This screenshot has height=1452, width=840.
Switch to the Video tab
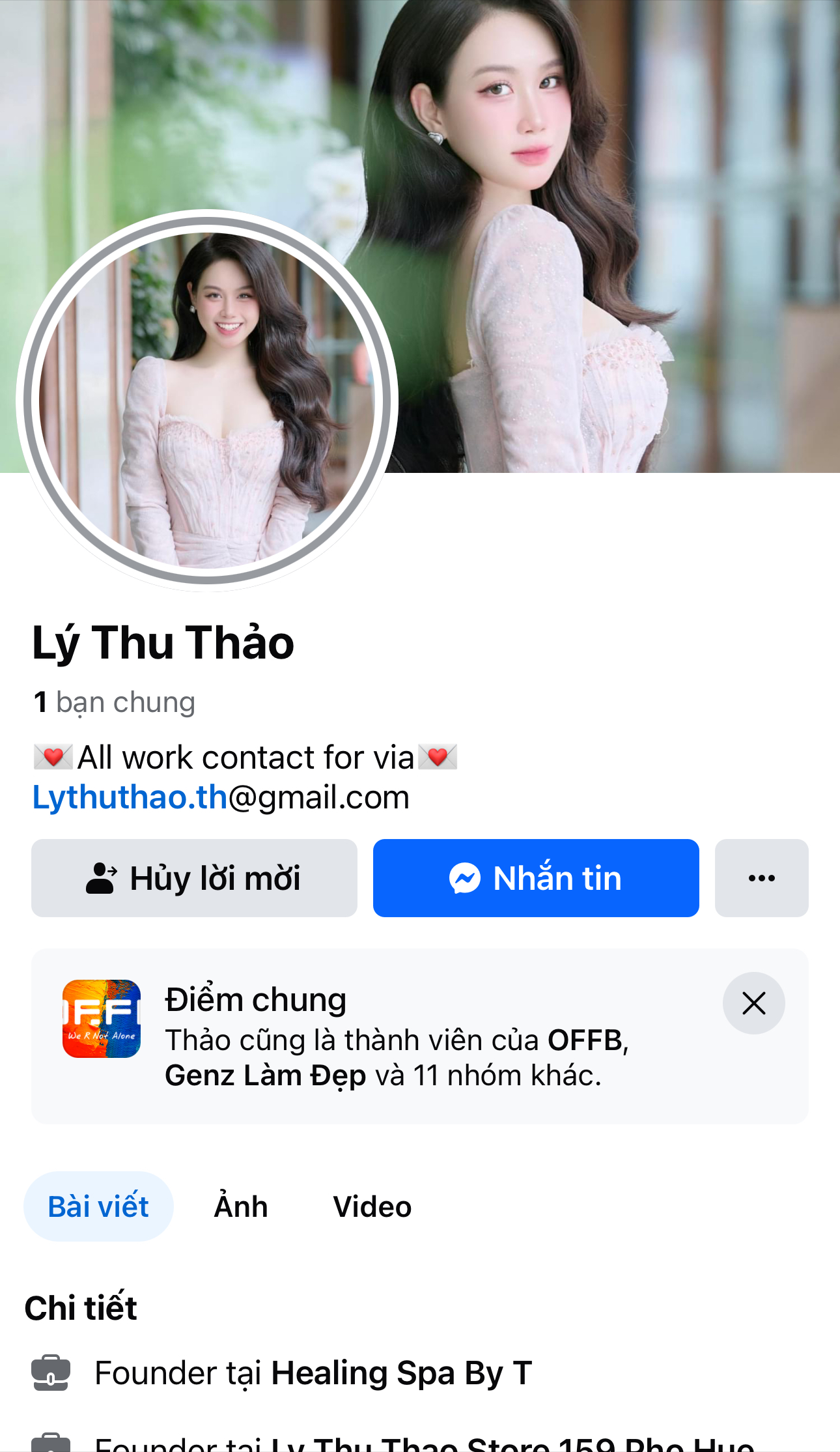tap(372, 1206)
